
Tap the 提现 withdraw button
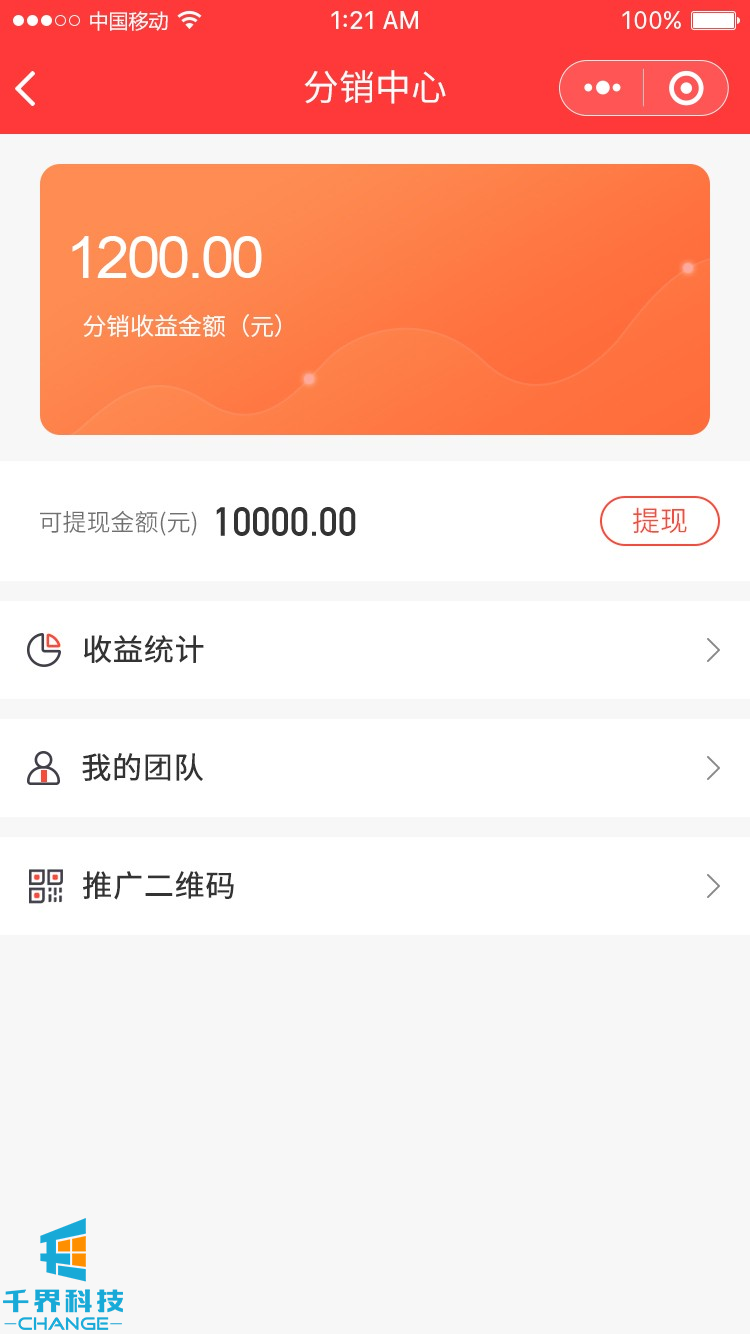[659, 521]
